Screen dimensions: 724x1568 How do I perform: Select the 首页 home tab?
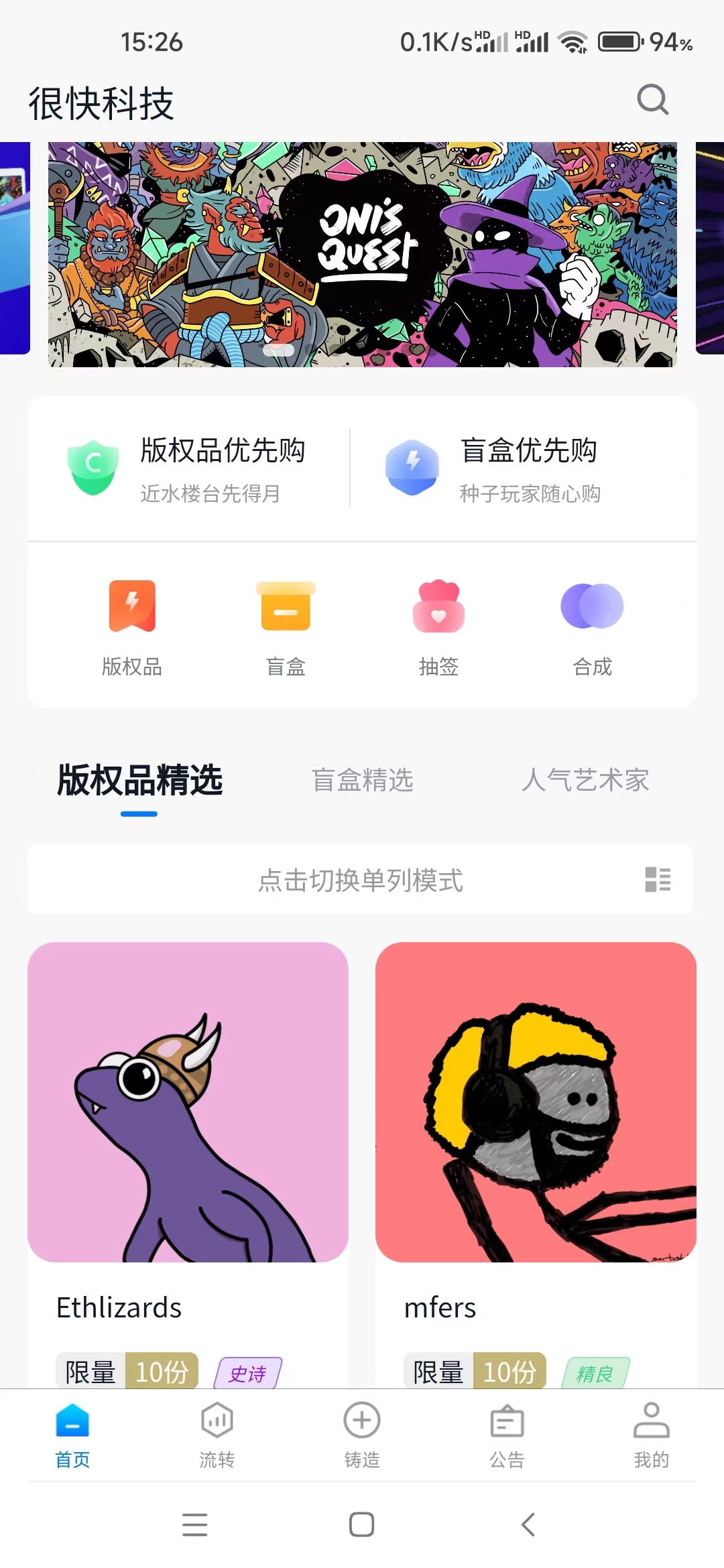(x=72, y=1434)
